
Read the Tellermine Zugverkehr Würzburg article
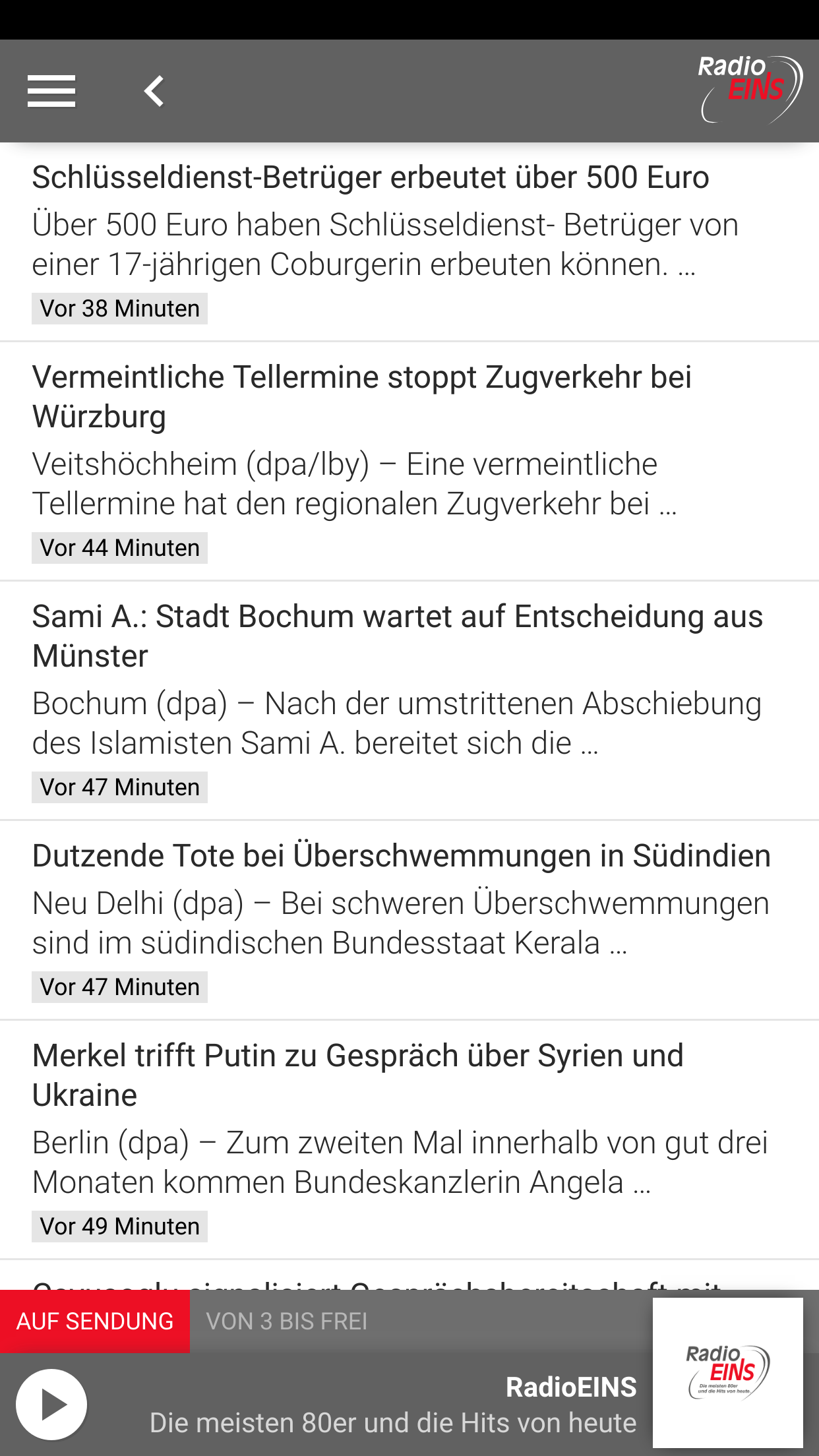362,396
